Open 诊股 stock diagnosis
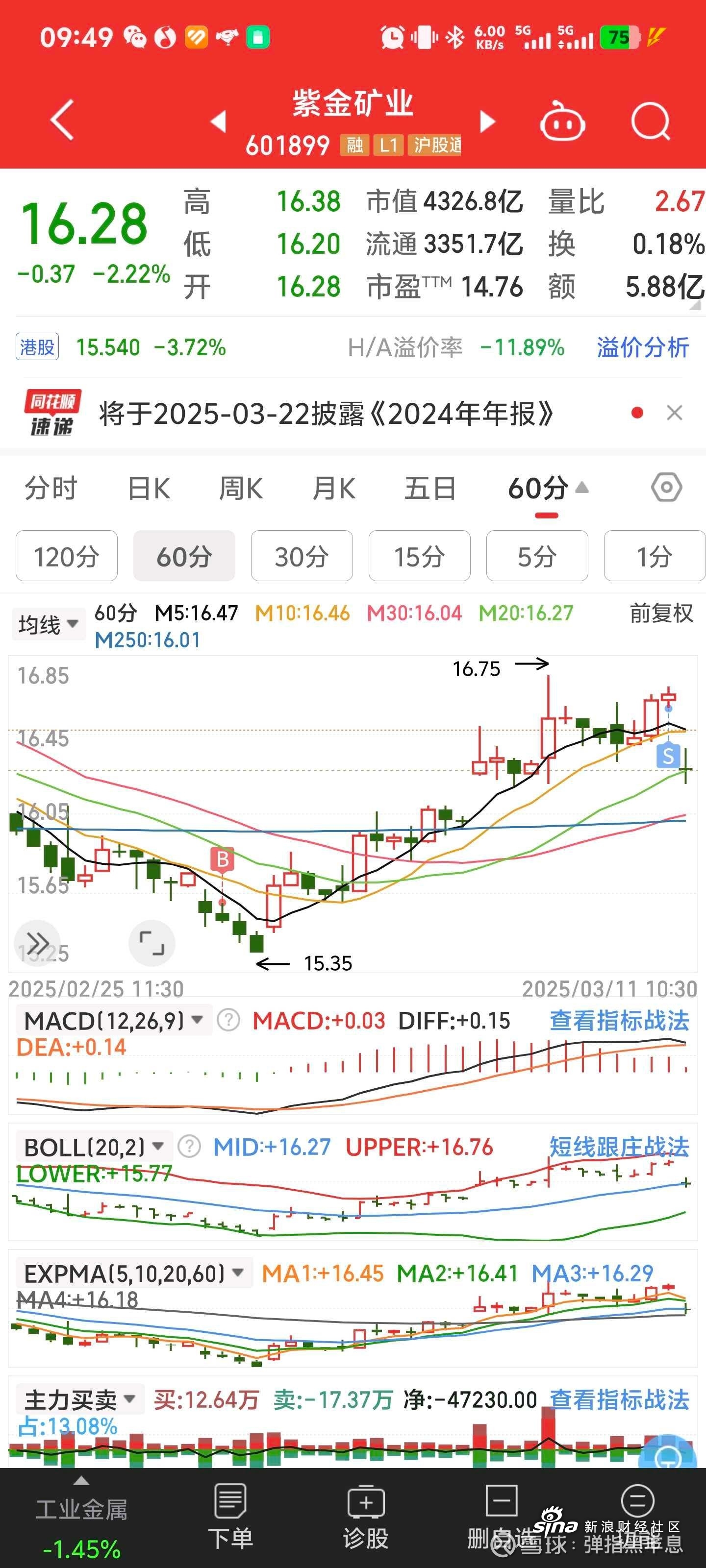Viewport: 706px width, 1568px height. pyautogui.click(x=365, y=1517)
